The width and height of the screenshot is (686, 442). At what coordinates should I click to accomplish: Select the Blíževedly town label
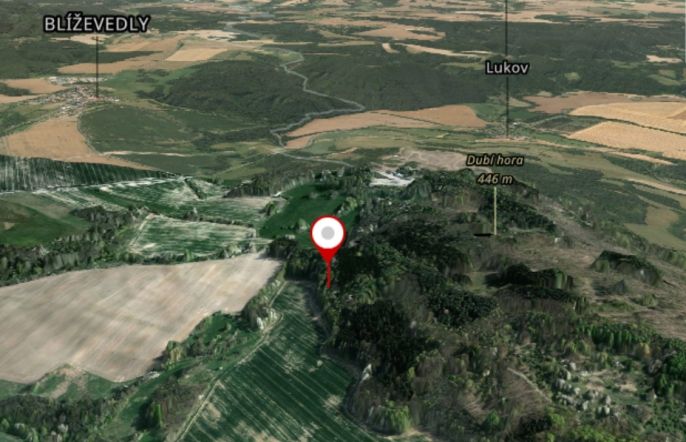pos(97,24)
